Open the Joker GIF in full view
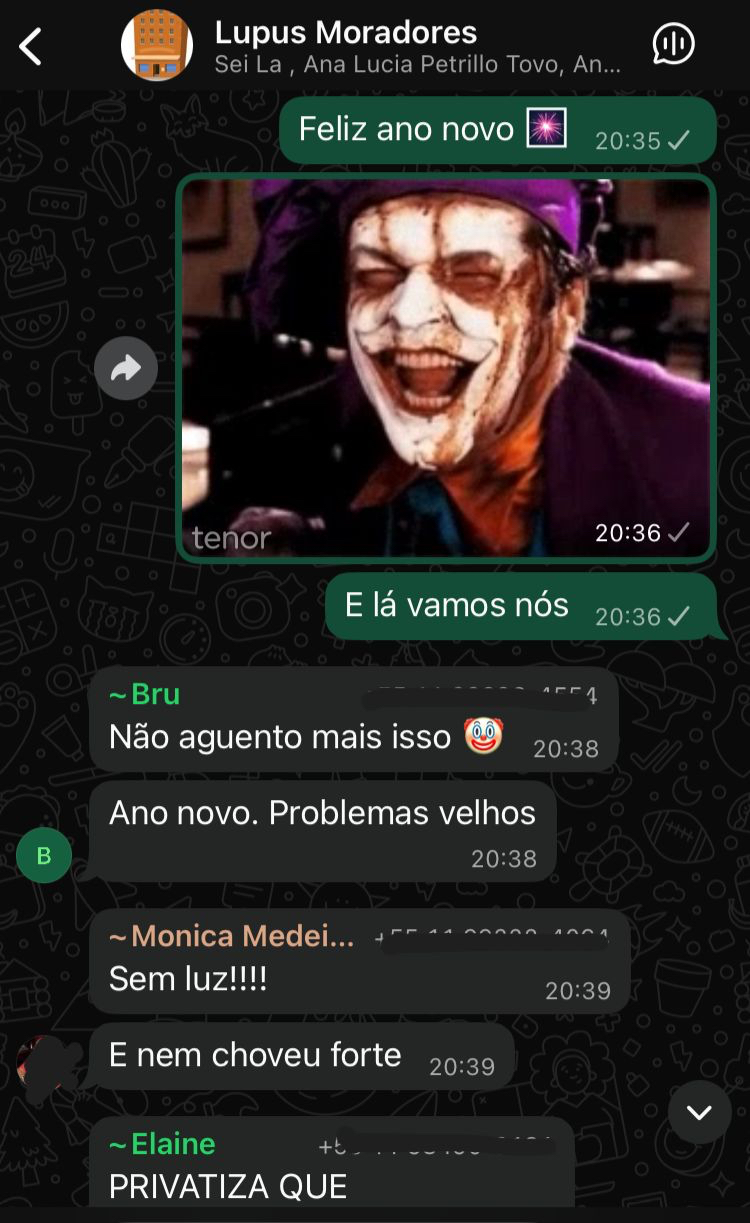Image resolution: width=750 pixels, height=1223 pixels. point(446,367)
